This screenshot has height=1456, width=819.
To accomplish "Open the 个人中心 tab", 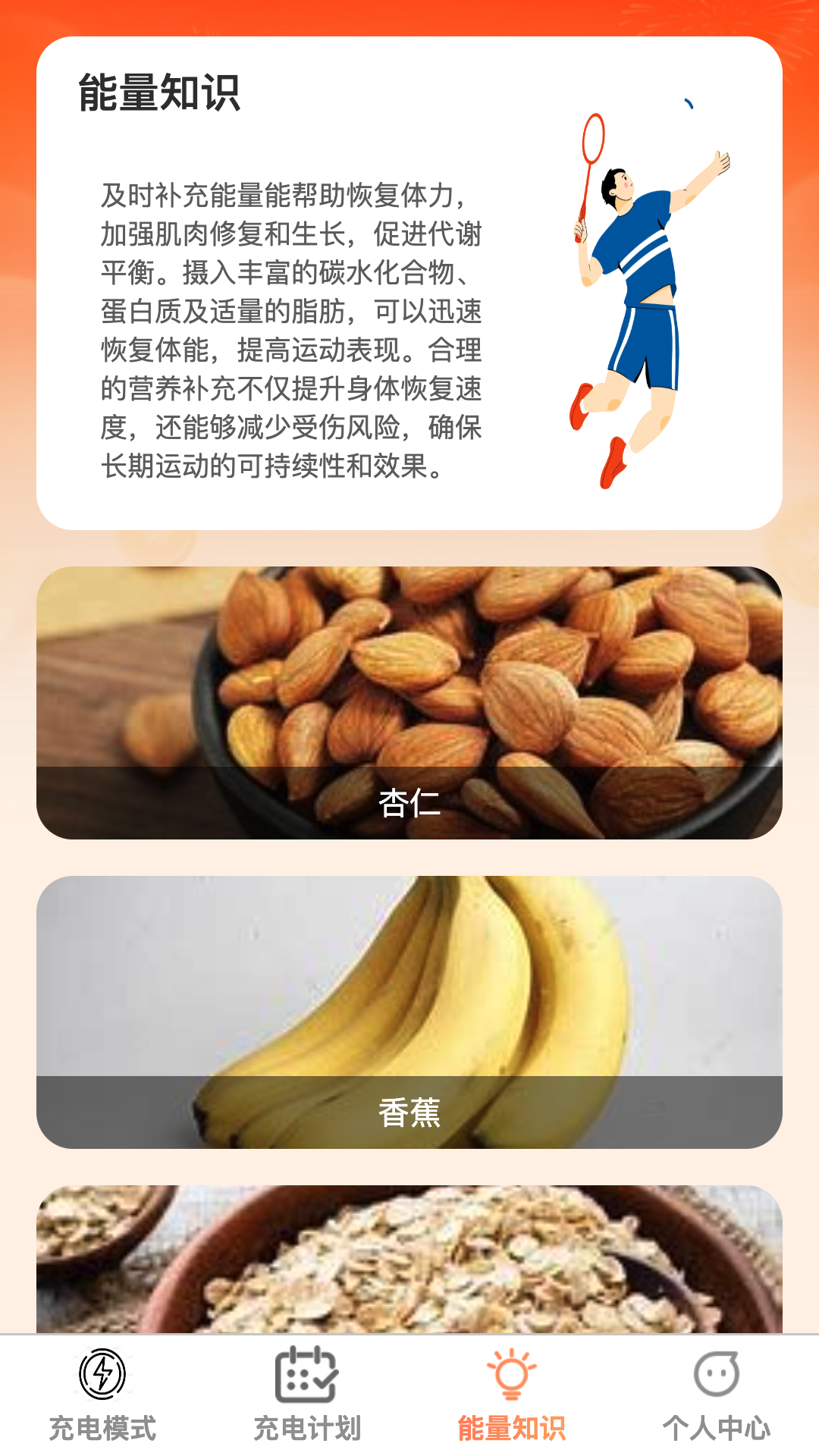I will 717,1395.
